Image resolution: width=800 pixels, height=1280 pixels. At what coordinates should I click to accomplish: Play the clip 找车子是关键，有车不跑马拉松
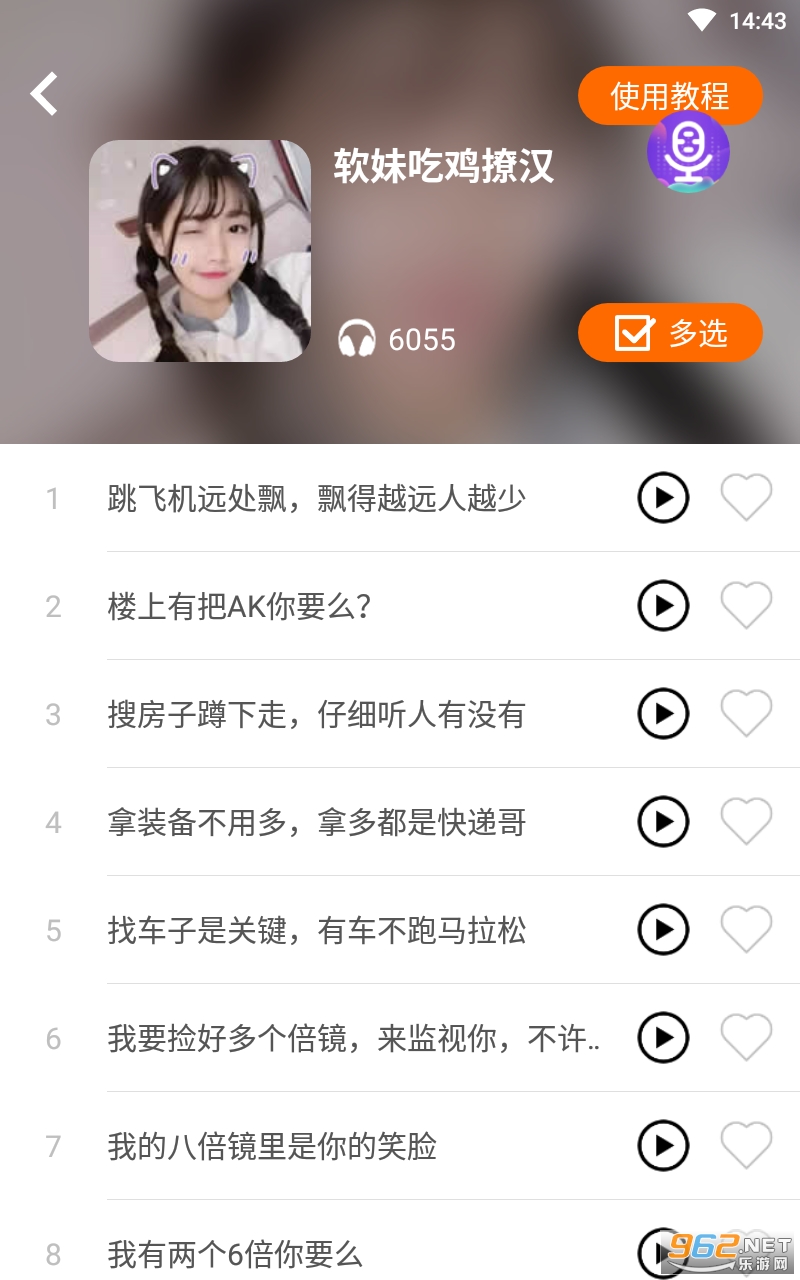663,930
